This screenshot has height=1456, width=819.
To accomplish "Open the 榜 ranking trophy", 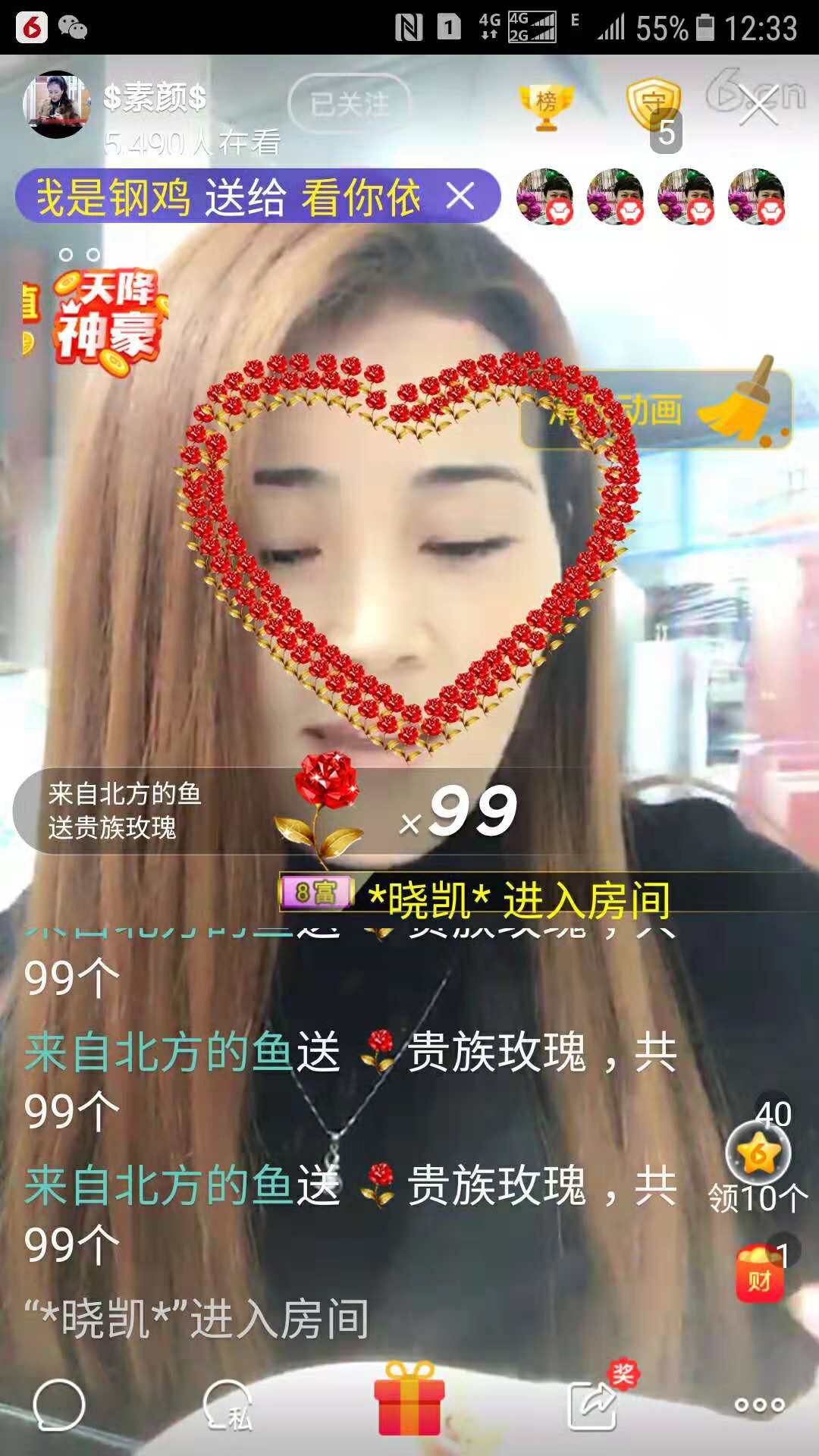I will point(545,106).
